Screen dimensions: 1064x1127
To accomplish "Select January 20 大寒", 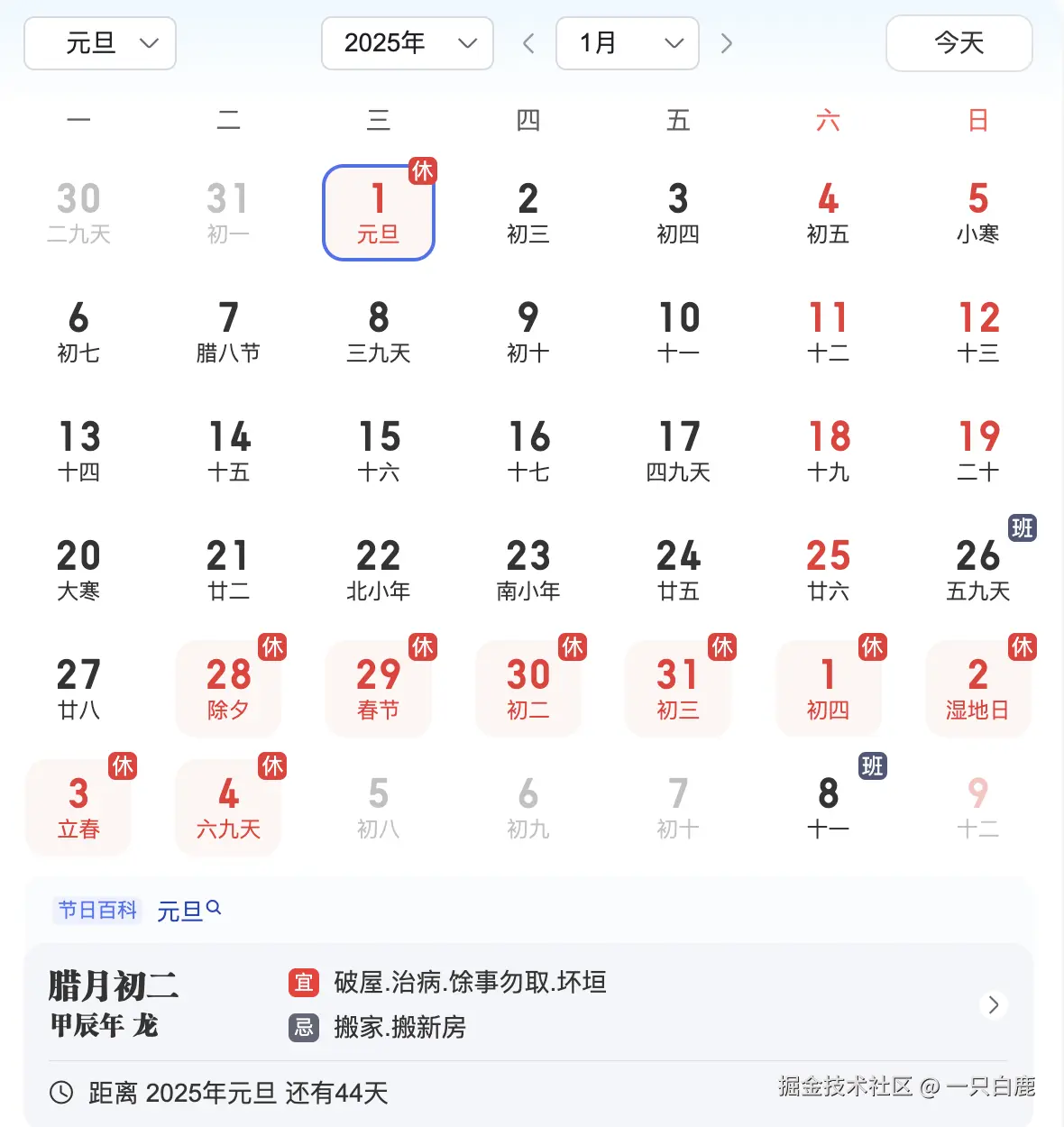I will coord(78,570).
